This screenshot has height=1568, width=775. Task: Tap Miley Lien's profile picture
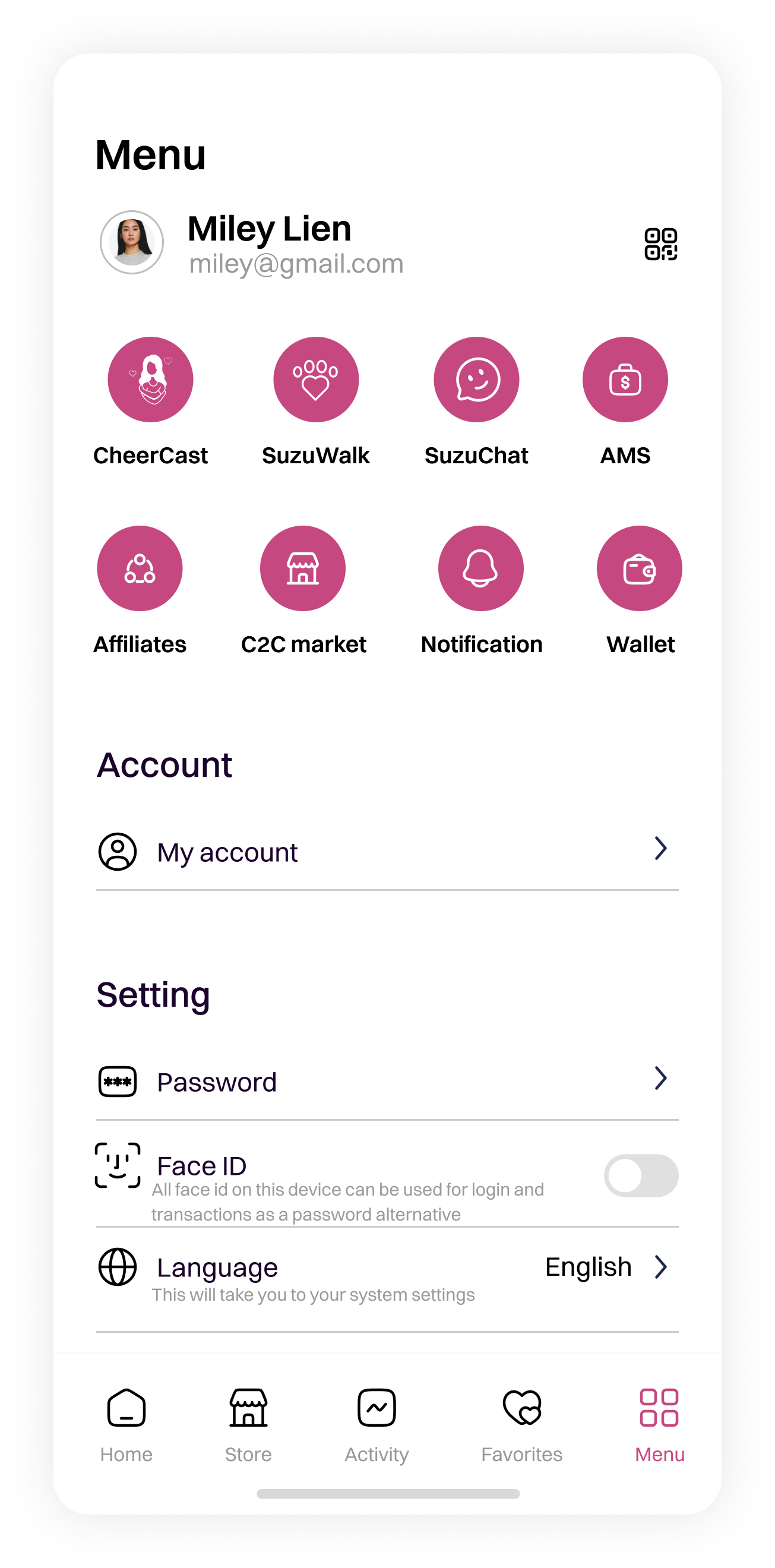tap(132, 242)
